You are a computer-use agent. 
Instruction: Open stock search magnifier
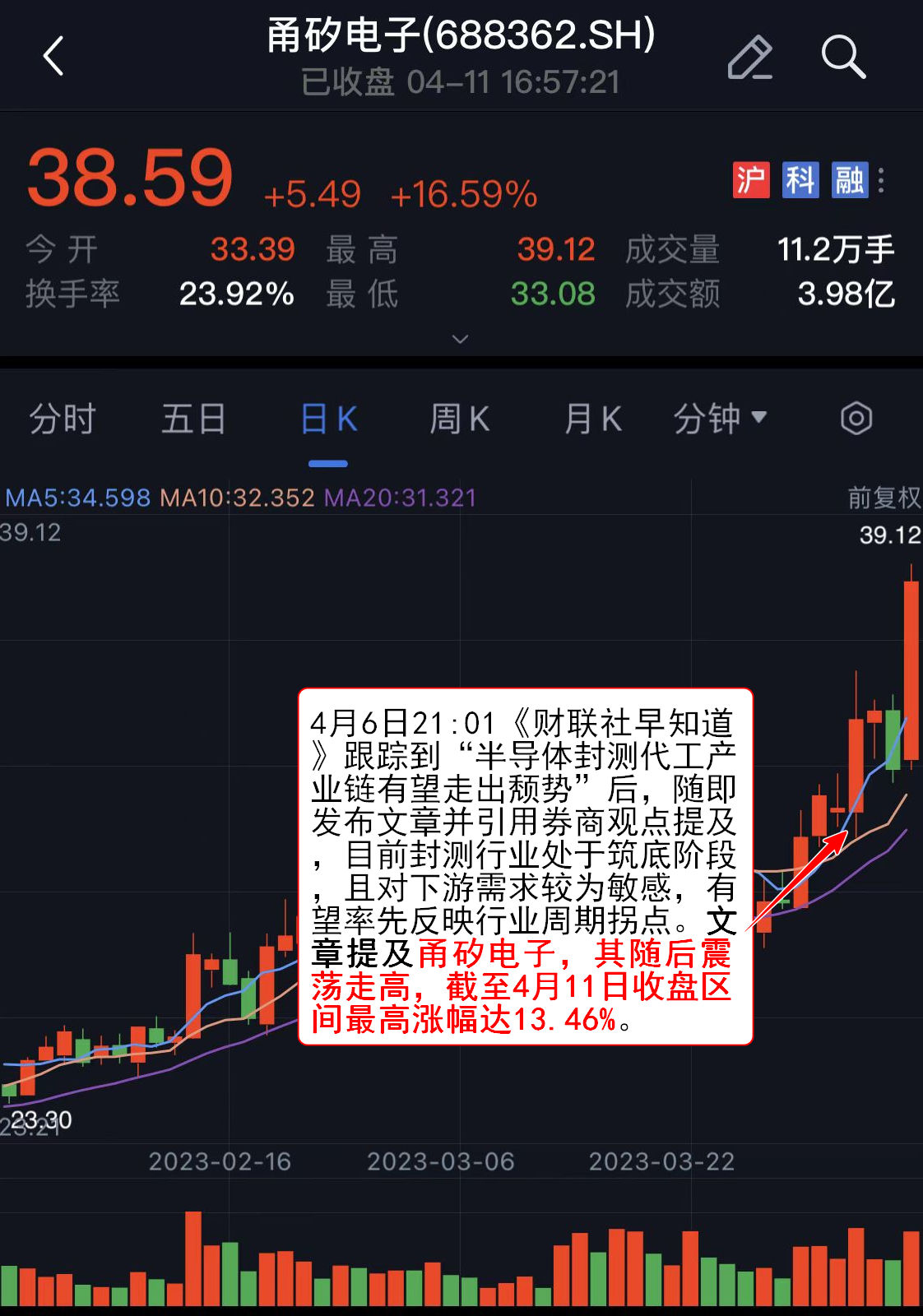[x=843, y=57]
